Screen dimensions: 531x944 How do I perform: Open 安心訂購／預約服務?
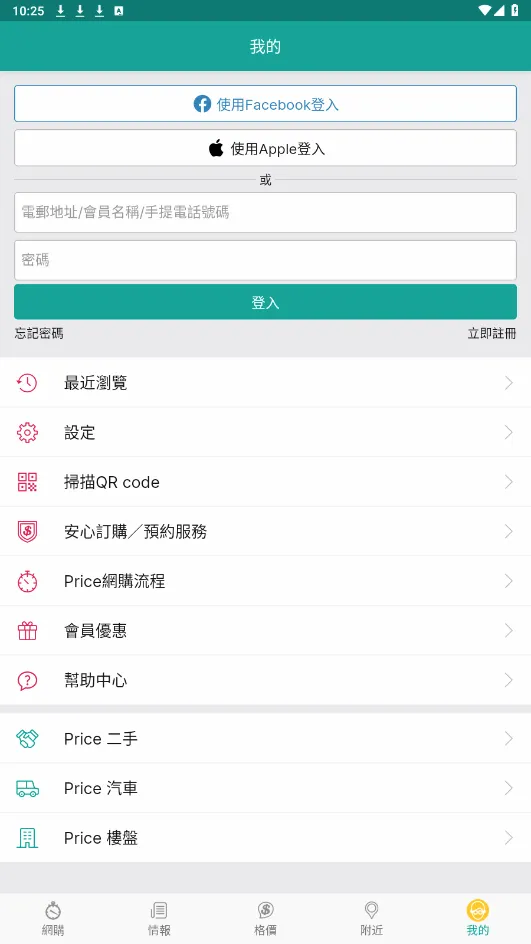tap(266, 532)
